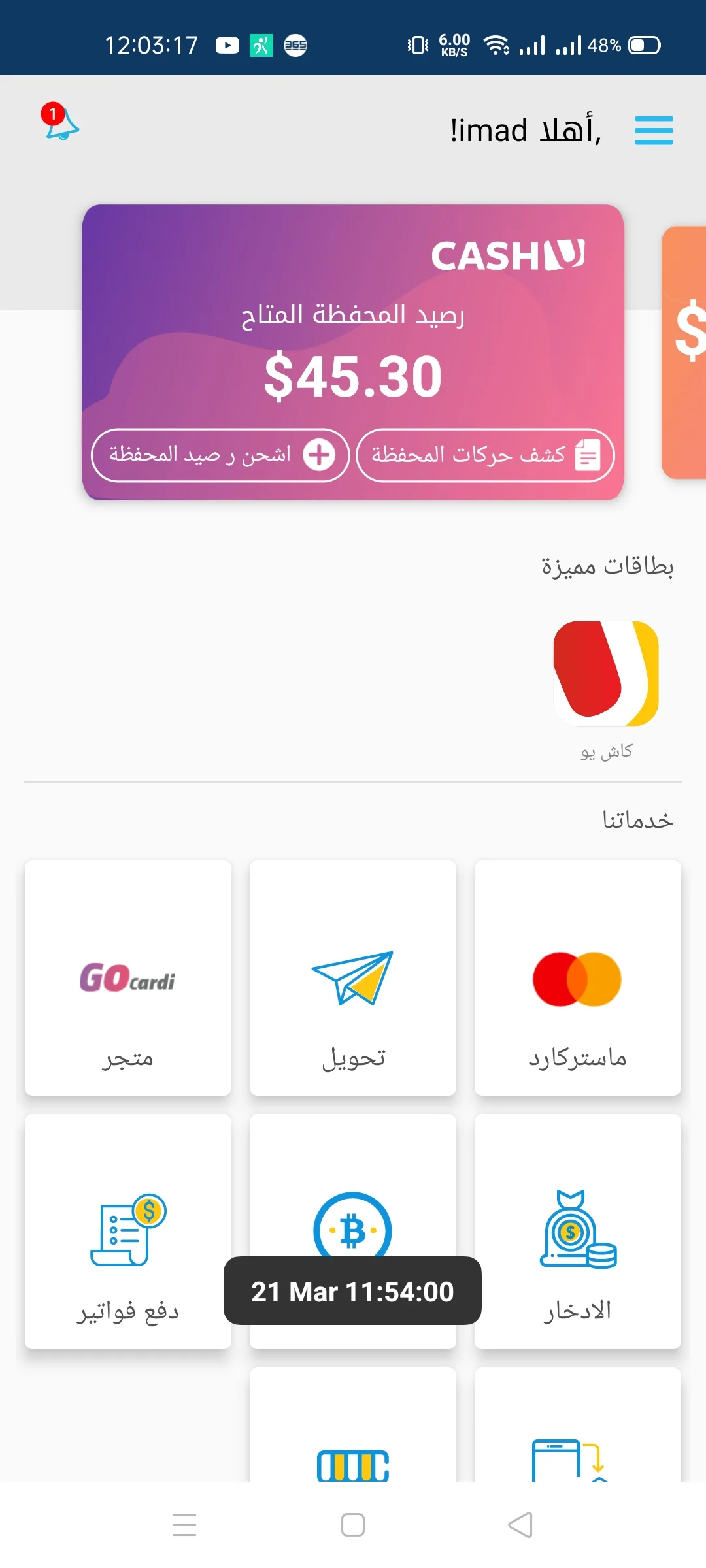This screenshot has height=1568, width=706.
Task: Go to the system home screen
Action: coord(353,1525)
